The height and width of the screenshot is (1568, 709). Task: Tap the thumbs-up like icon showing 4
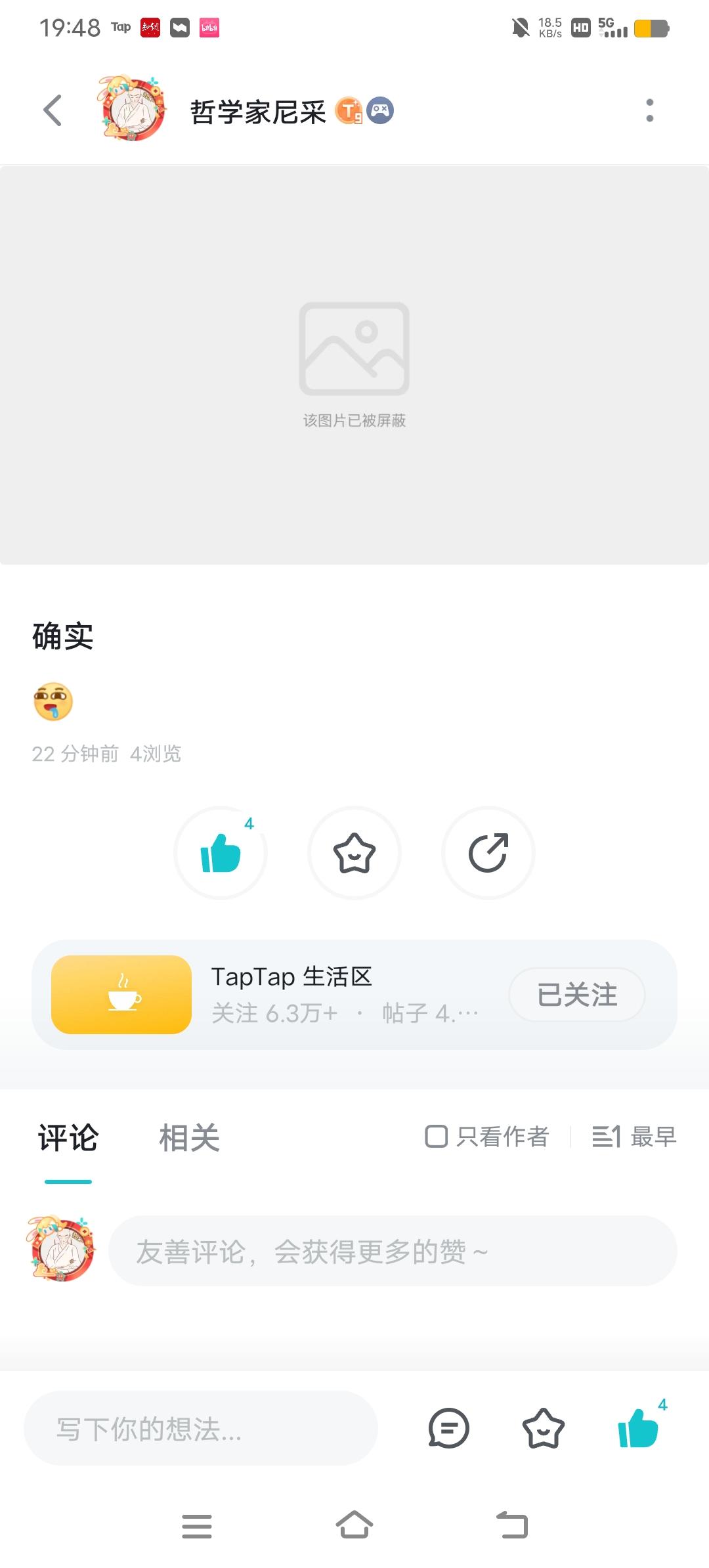pos(221,852)
